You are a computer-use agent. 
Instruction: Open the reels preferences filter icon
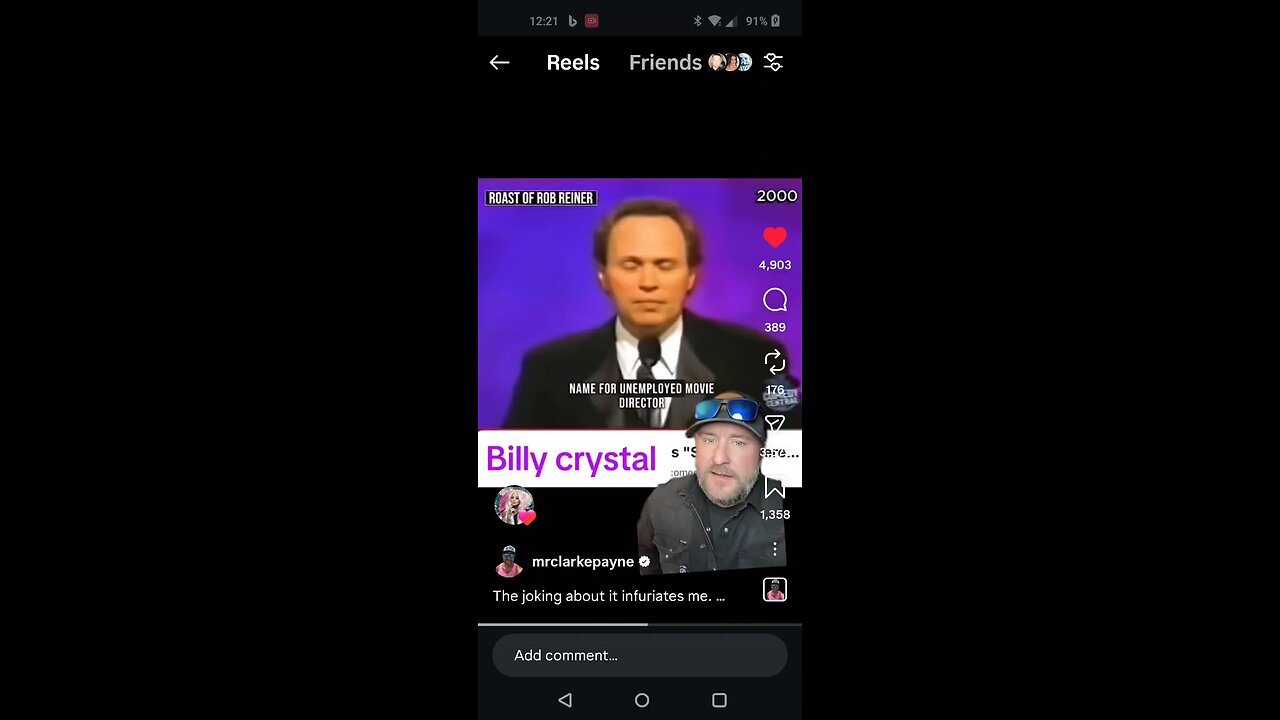773,63
